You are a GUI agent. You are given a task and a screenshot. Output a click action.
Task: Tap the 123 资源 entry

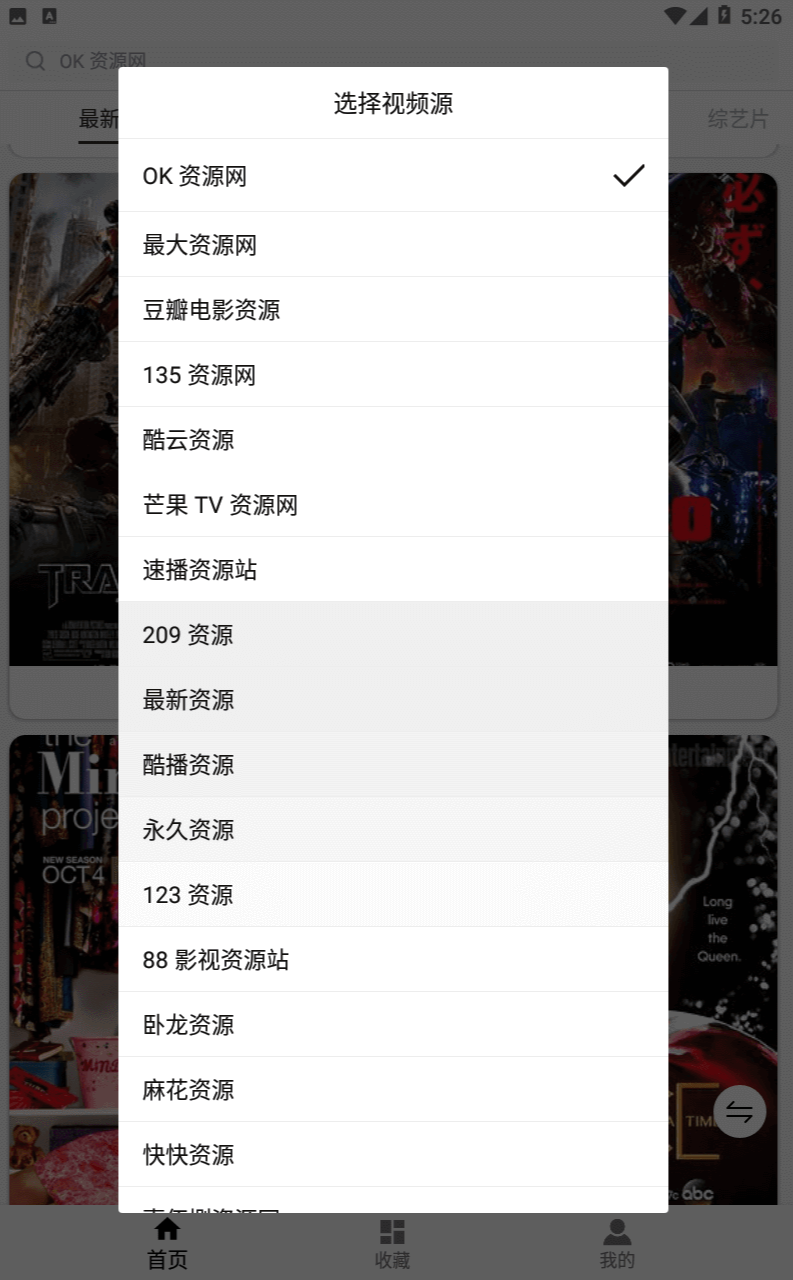393,895
